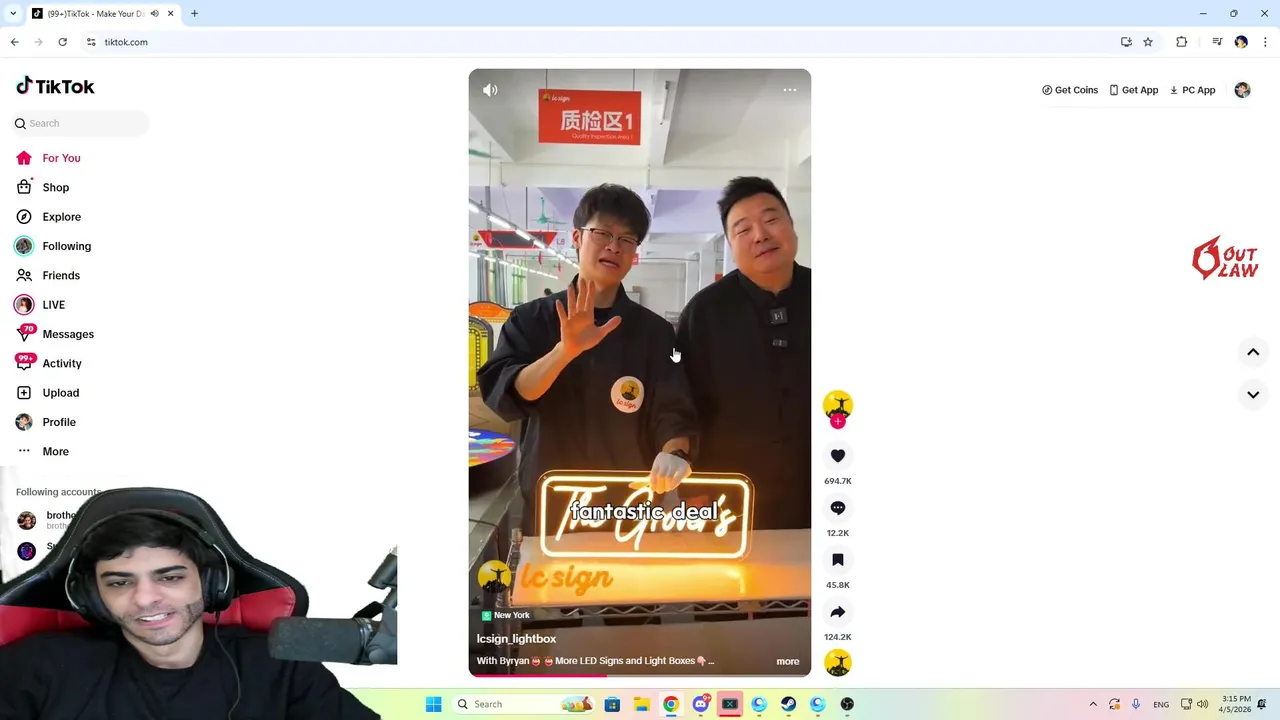Open the Shop section
The height and width of the screenshot is (720, 1280).
[55, 187]
